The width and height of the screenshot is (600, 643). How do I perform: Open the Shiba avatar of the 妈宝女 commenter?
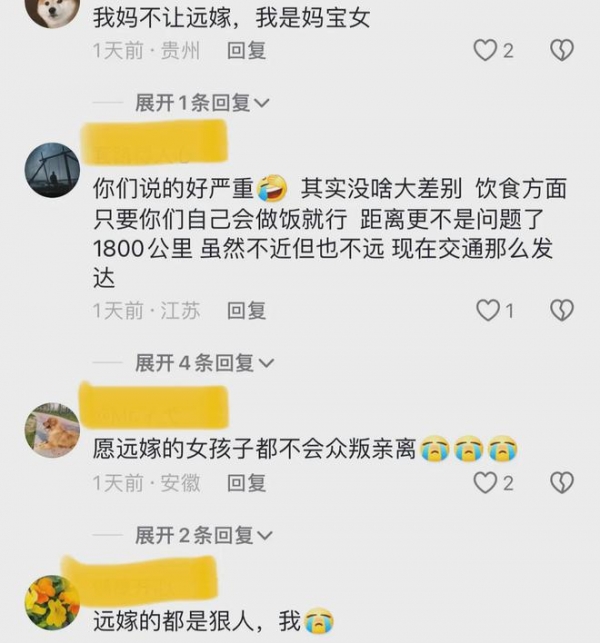(52, 12)
